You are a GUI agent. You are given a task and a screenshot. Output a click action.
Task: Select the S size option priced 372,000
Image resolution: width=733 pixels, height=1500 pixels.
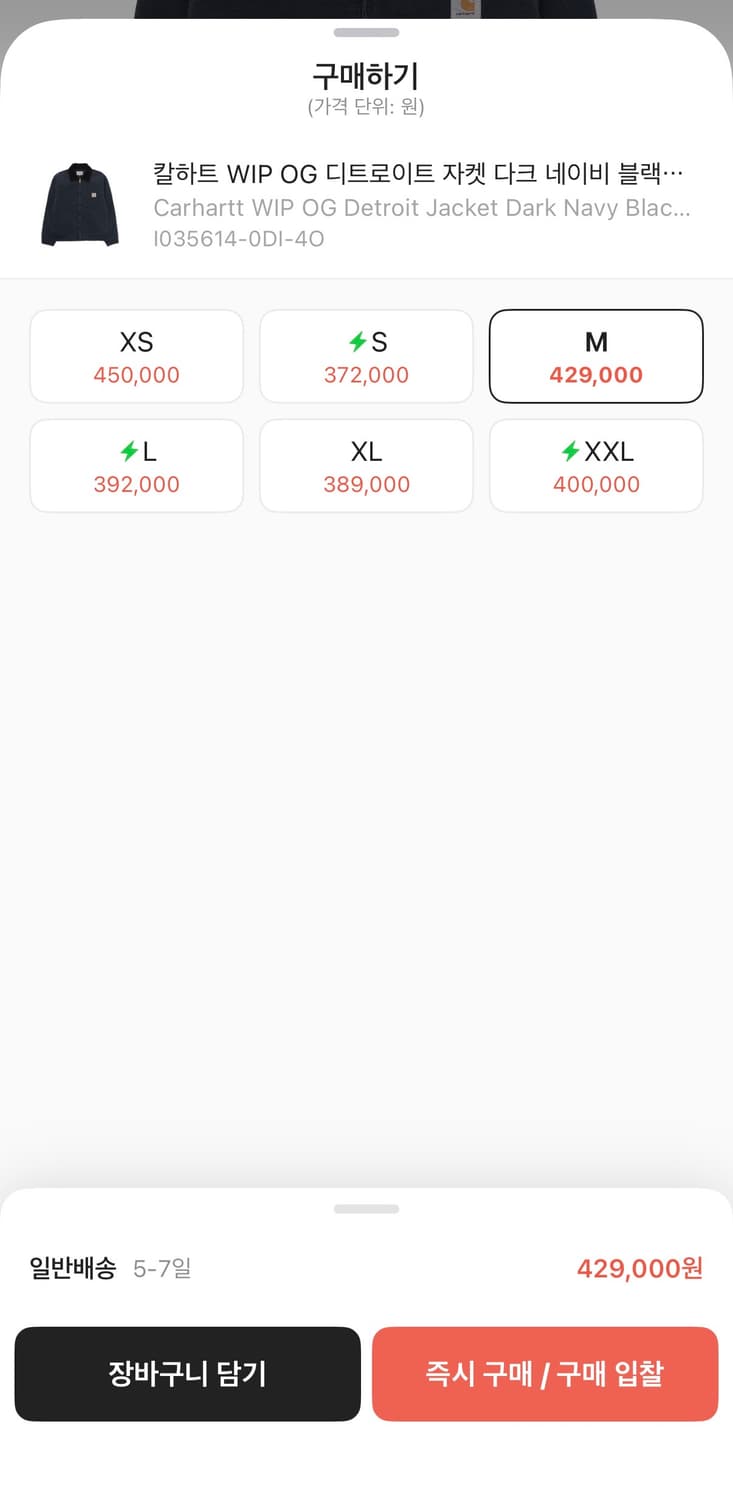366,356
